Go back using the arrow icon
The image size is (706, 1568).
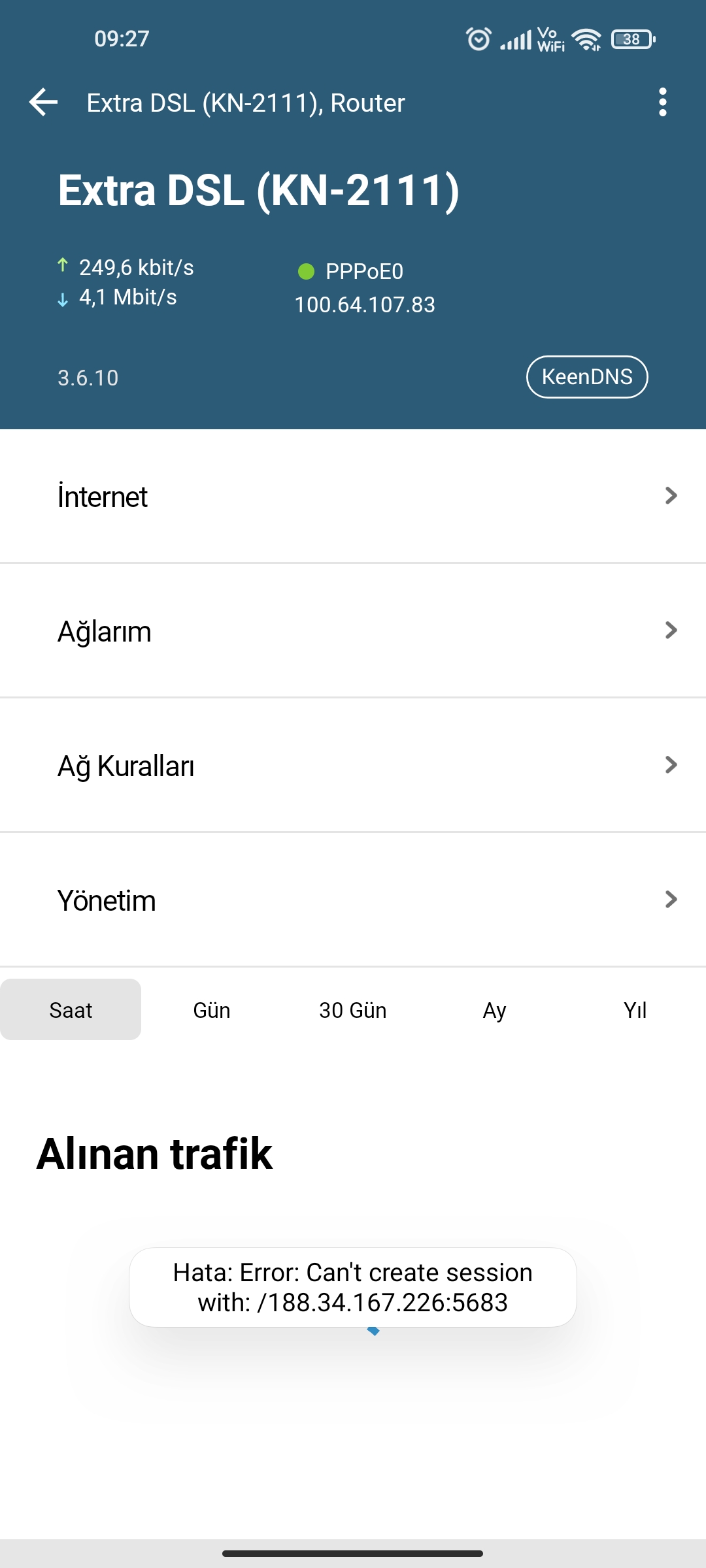point(43,103)
